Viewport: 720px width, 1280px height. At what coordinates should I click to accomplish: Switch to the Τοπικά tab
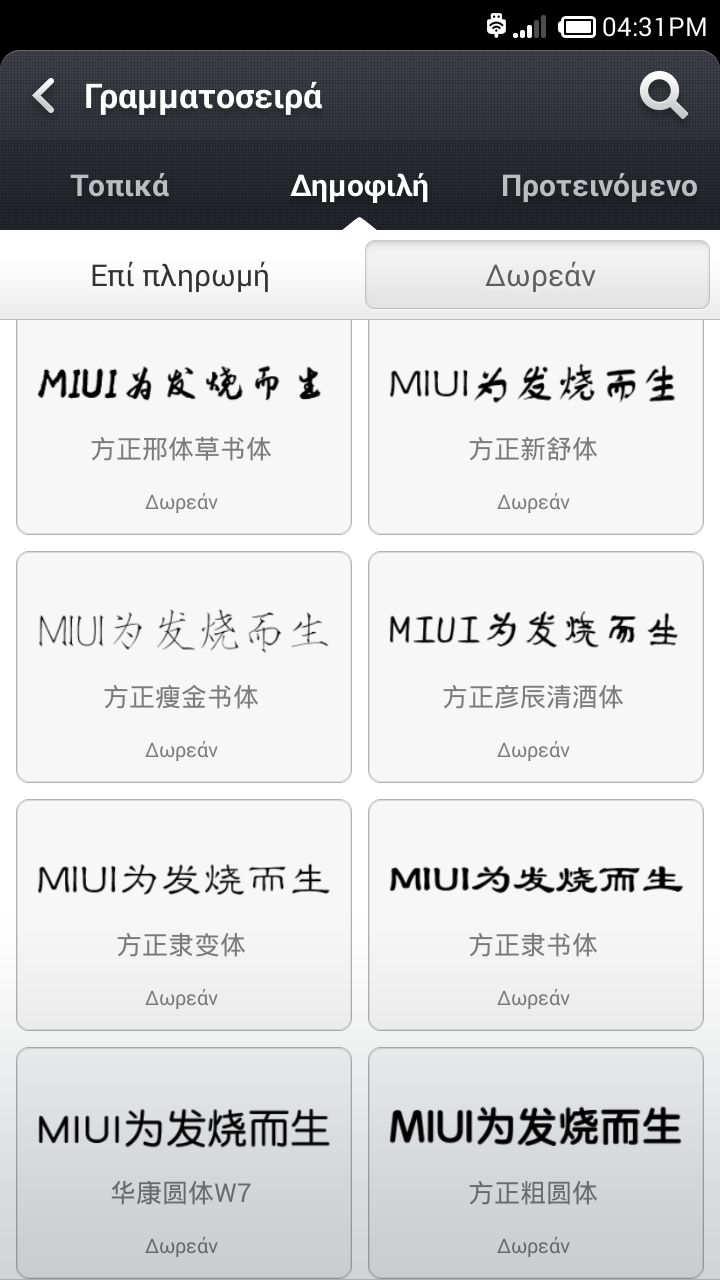click(x=120, y=186)
